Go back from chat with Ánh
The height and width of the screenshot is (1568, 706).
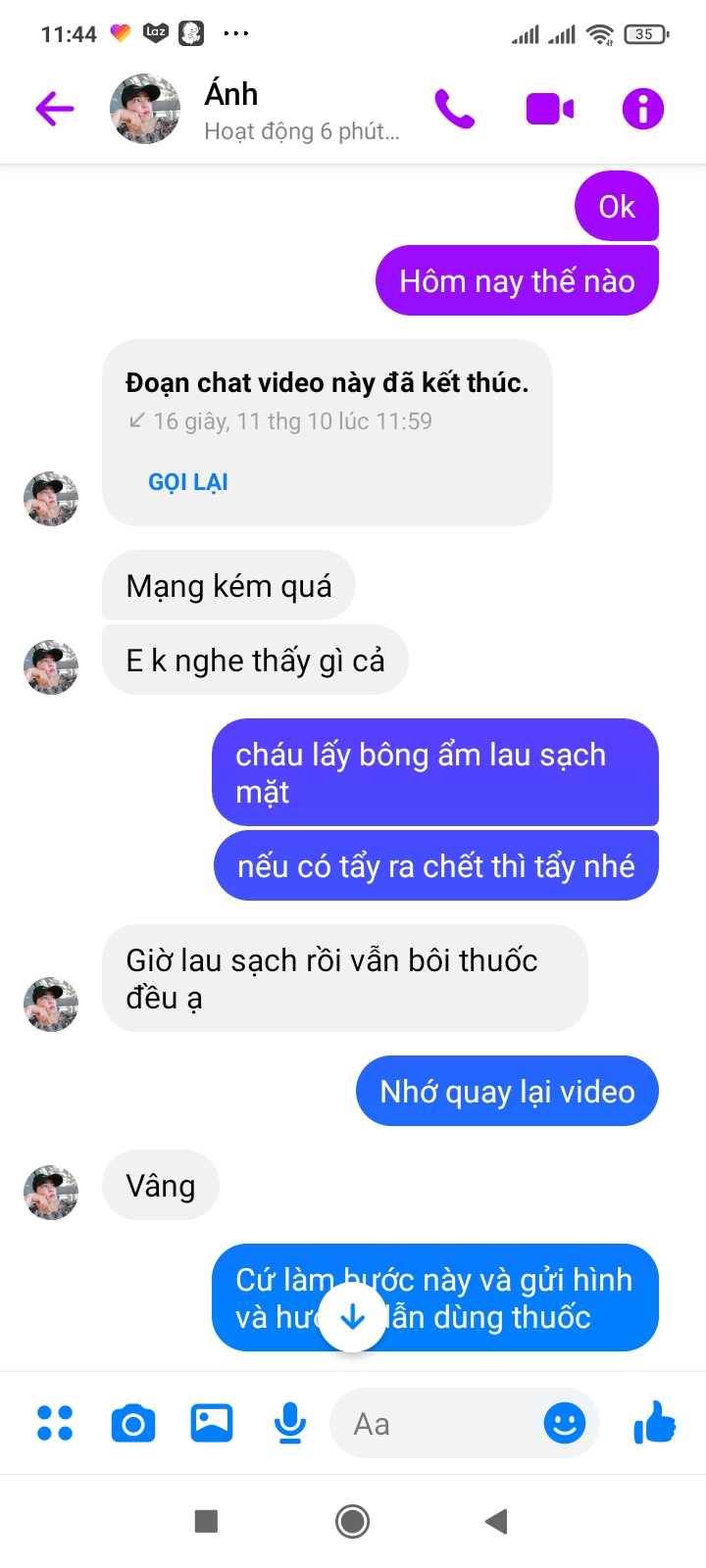tap(55, 109)
